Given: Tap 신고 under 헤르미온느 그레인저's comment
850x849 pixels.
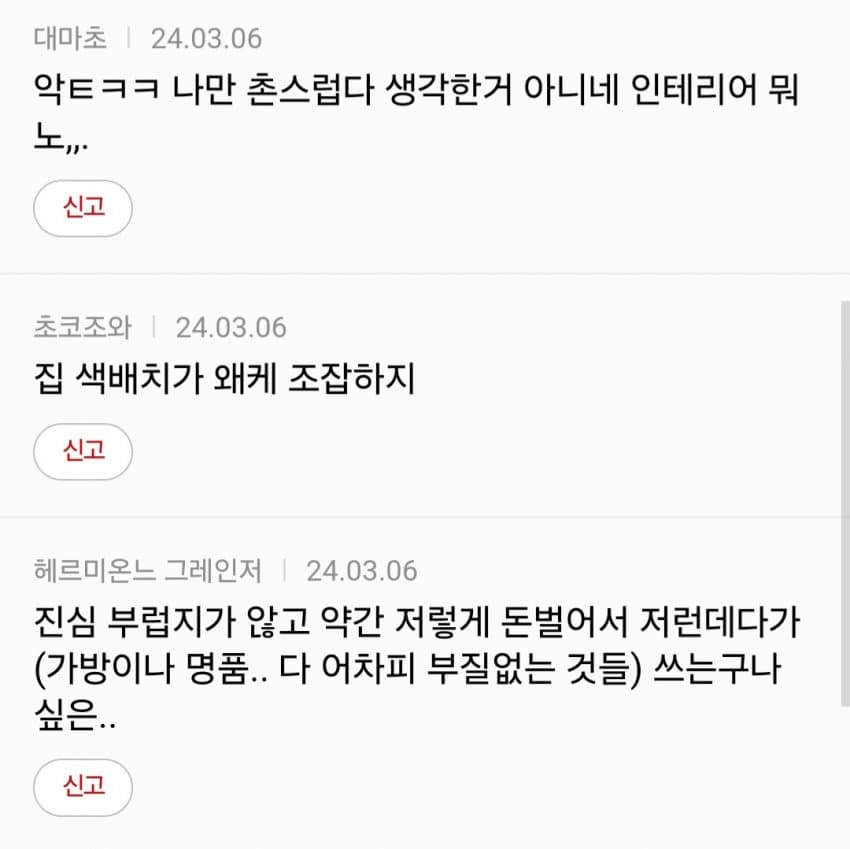Looking at the screenshot, I should [x=83, y=785].
